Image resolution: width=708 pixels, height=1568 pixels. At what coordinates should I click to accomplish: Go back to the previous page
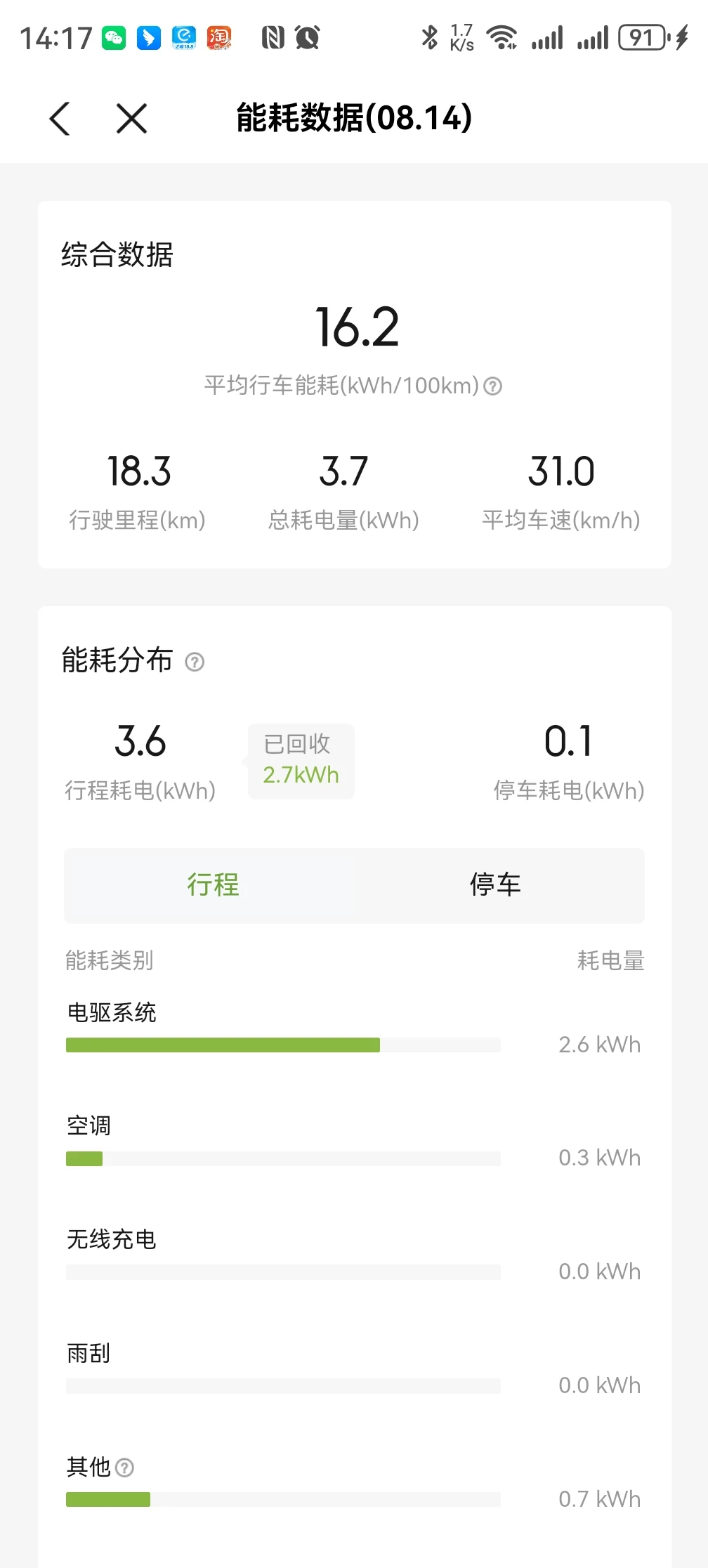60,118
